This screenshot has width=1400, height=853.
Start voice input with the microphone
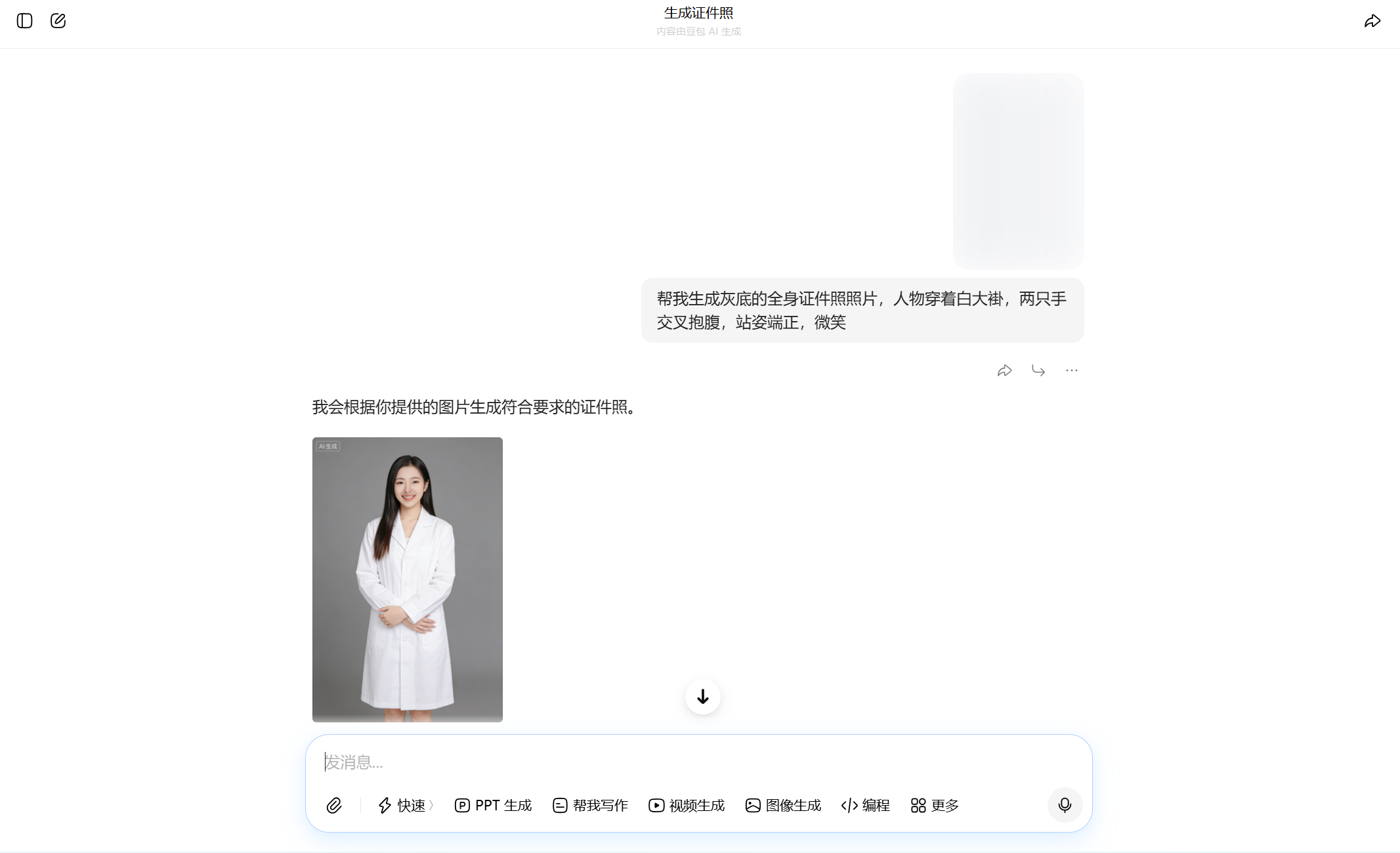click(x=1065, y=805)
